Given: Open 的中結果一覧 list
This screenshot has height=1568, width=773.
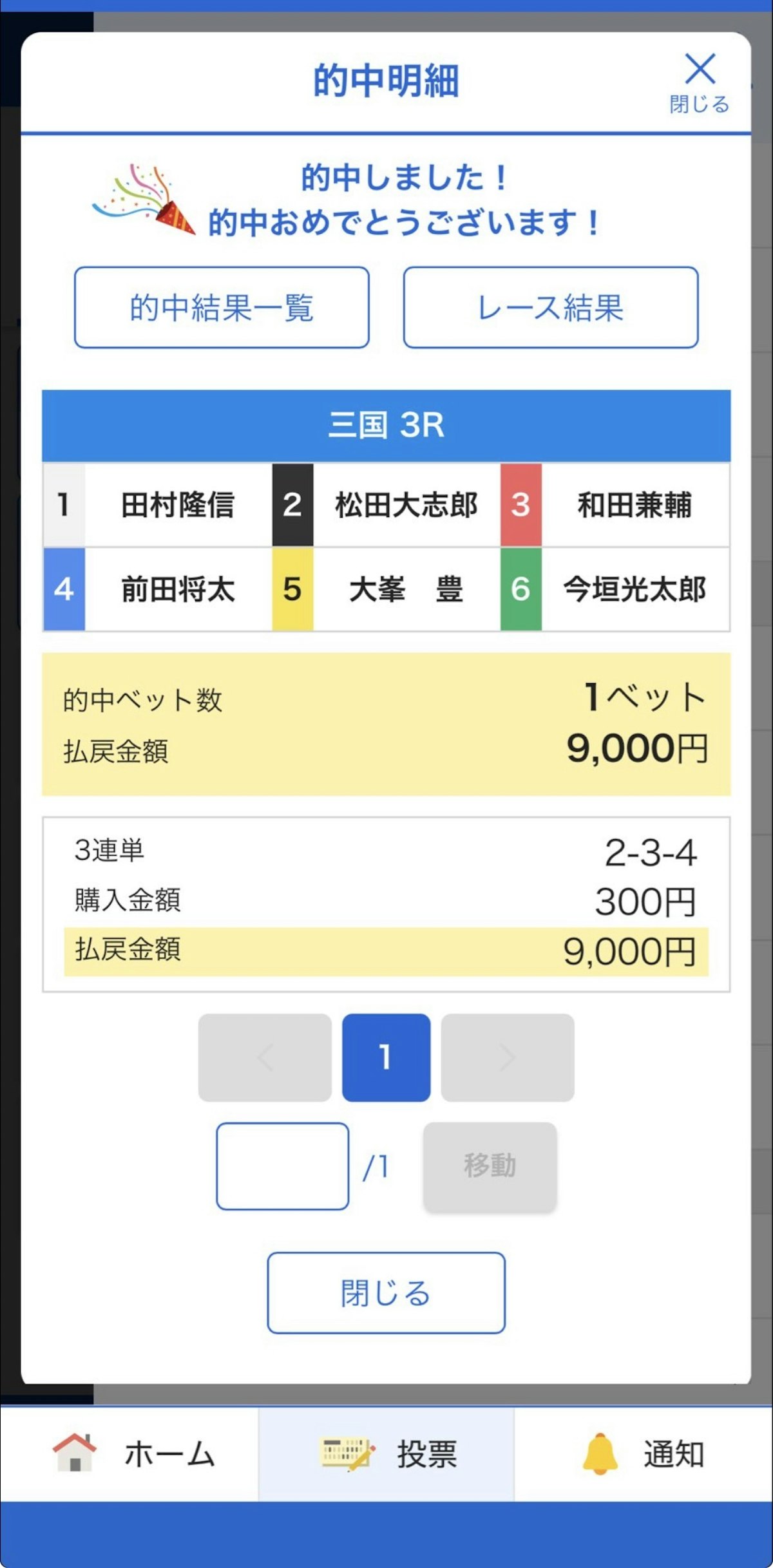Looking at the screenshot, I should click(x=222, y=307).
